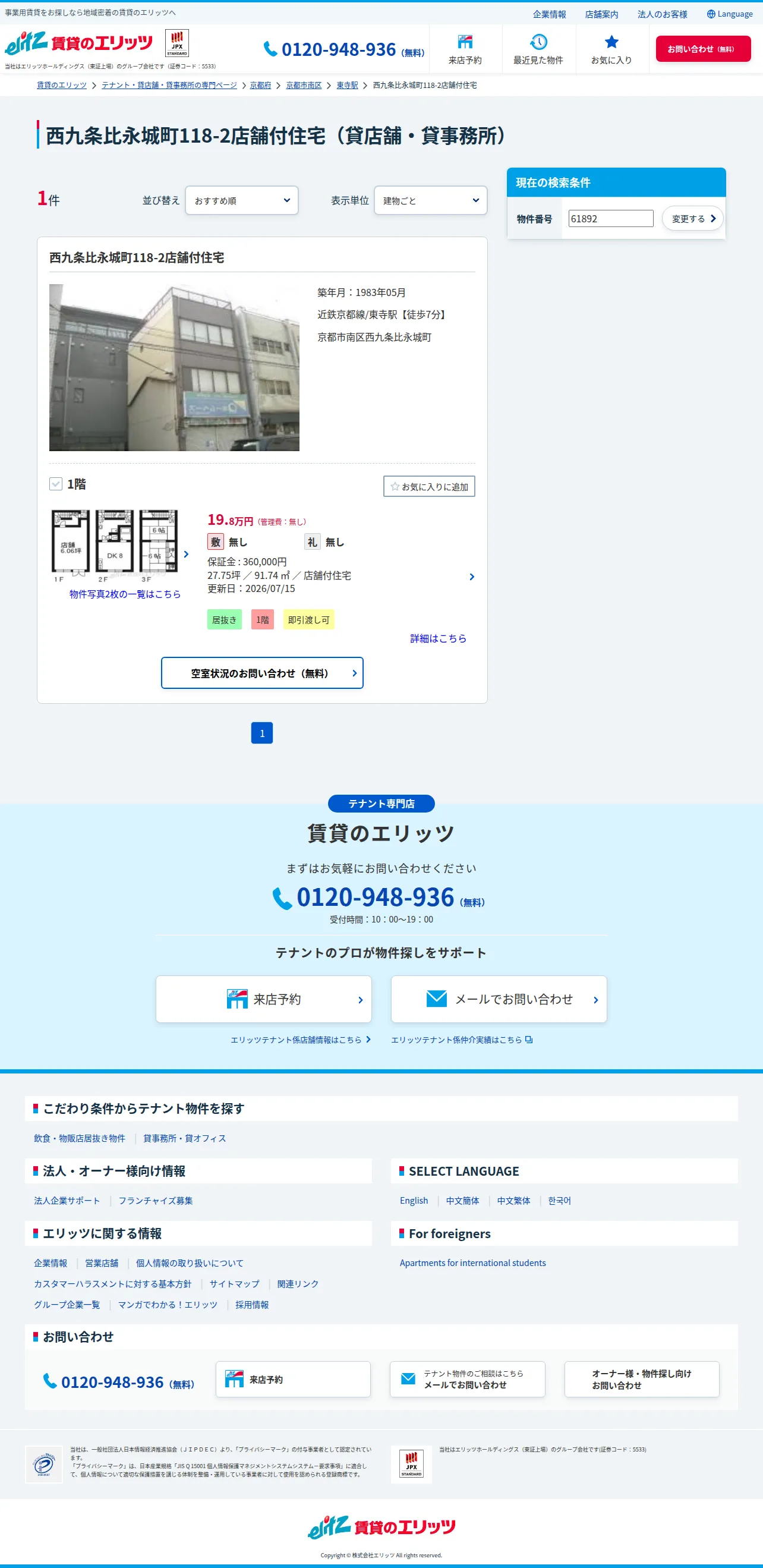
Task: Open 物件写真2枚の一覧はこちら link
Action: coord(125,594)
